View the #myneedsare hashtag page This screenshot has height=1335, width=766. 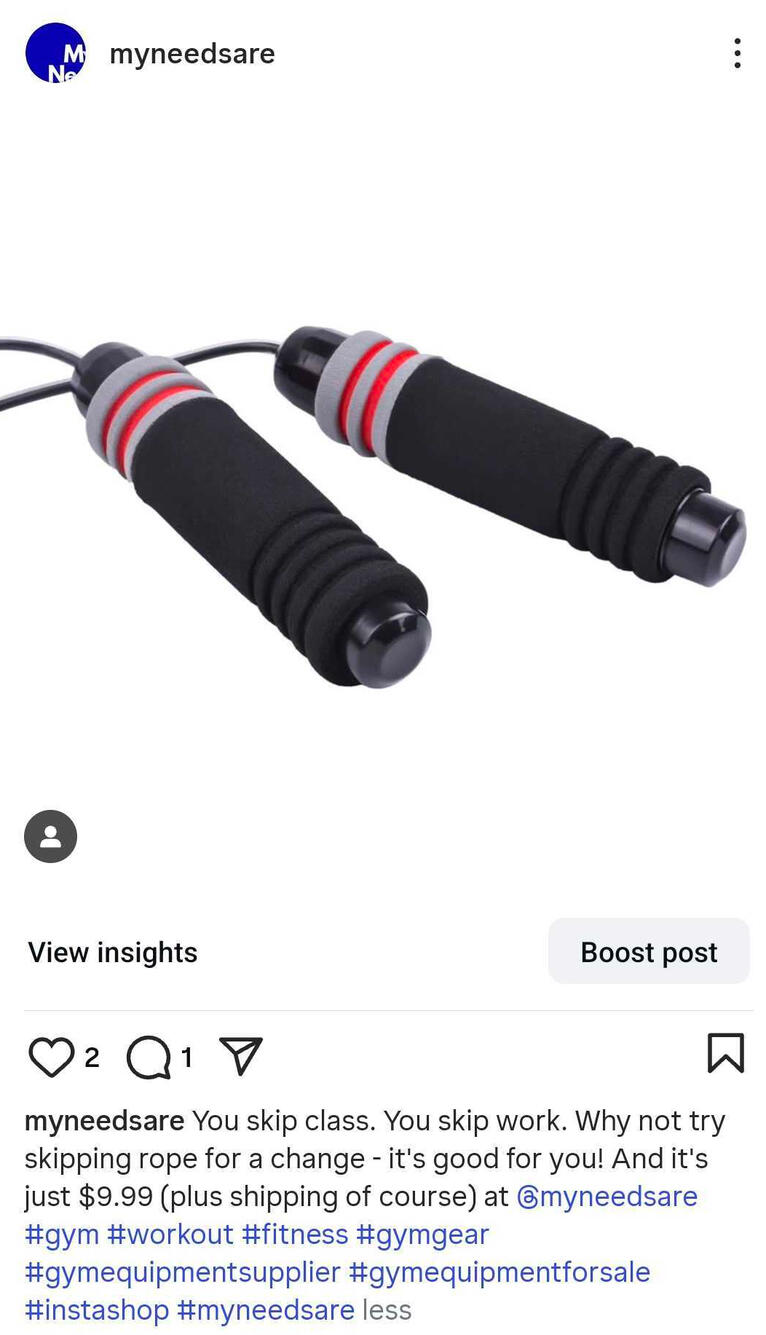[265, 1310]
